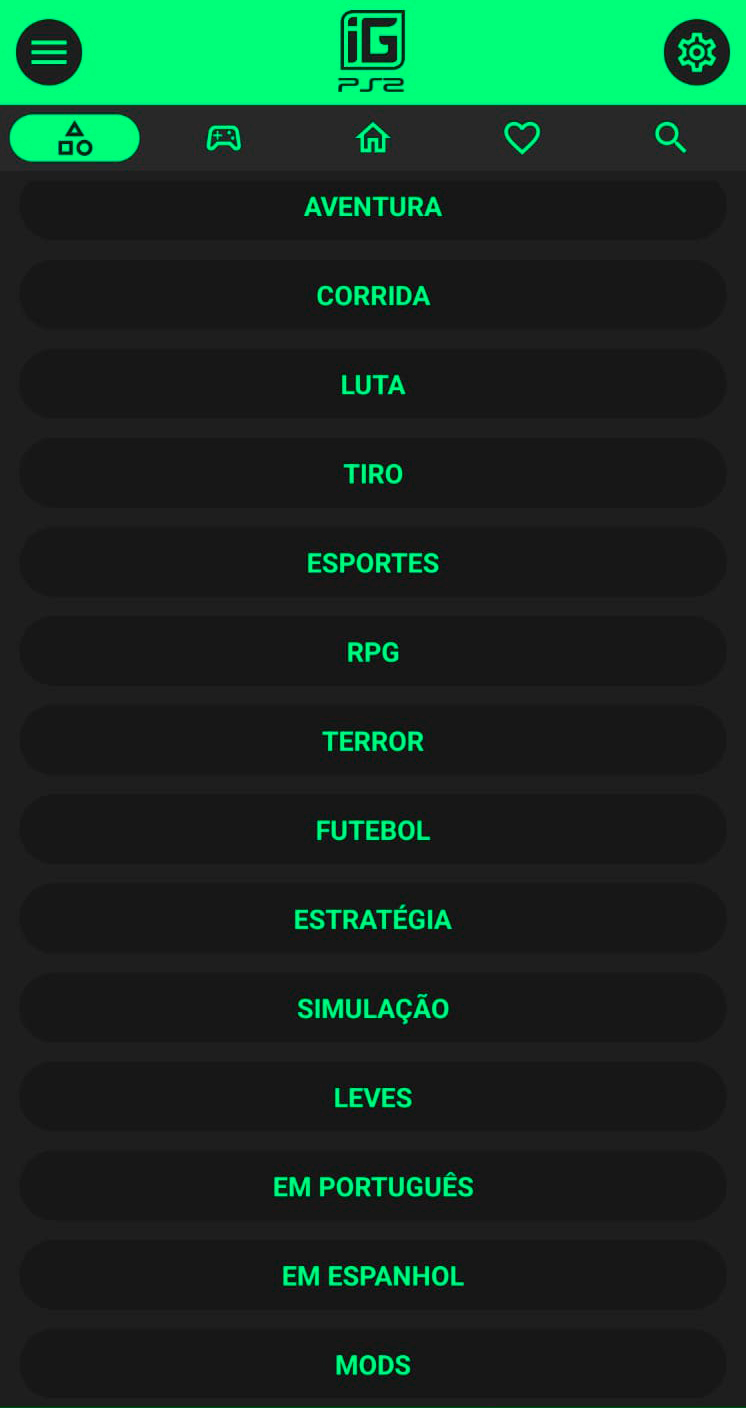The height and width of the screenshot is (1408, 746).
Task: View the Esportes category
Action: coord(373,563)
